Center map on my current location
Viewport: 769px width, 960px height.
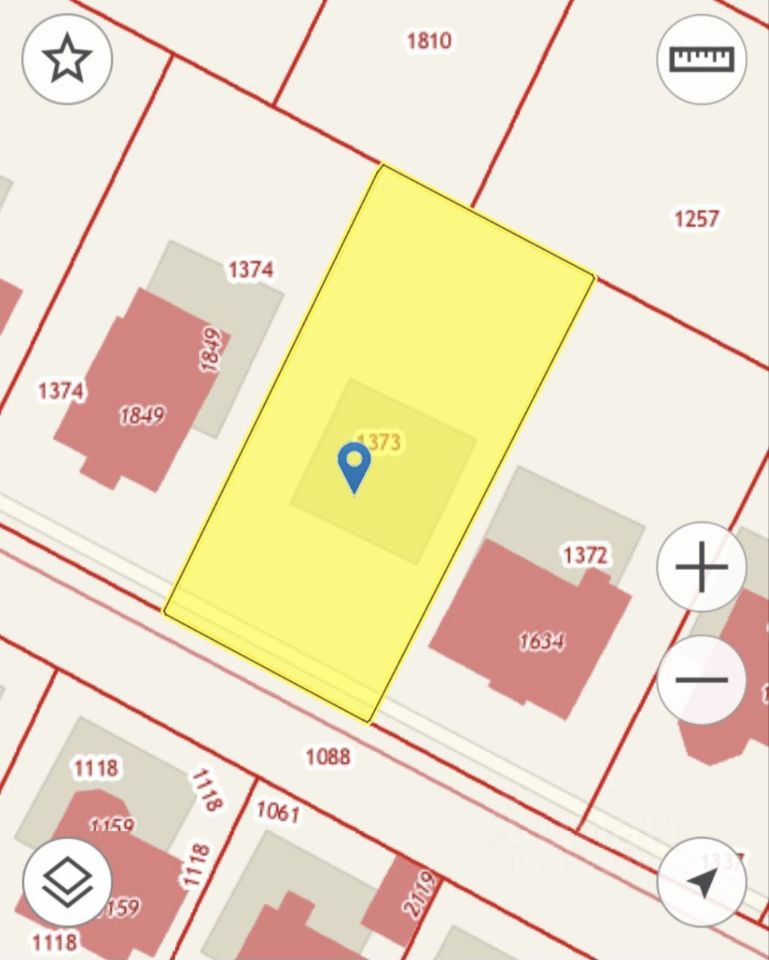click(701, 882)
